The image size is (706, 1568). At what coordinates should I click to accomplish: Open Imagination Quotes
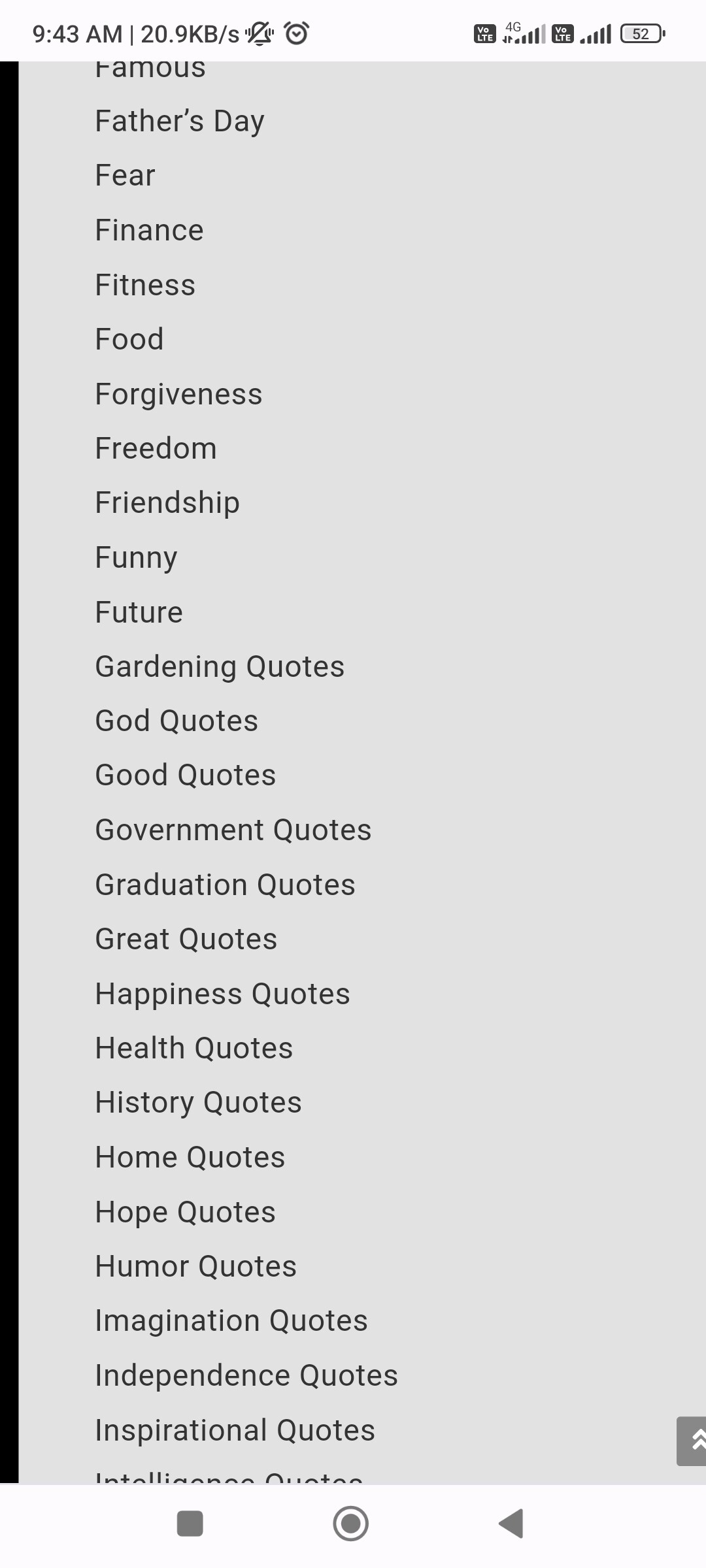(231, 1321)
